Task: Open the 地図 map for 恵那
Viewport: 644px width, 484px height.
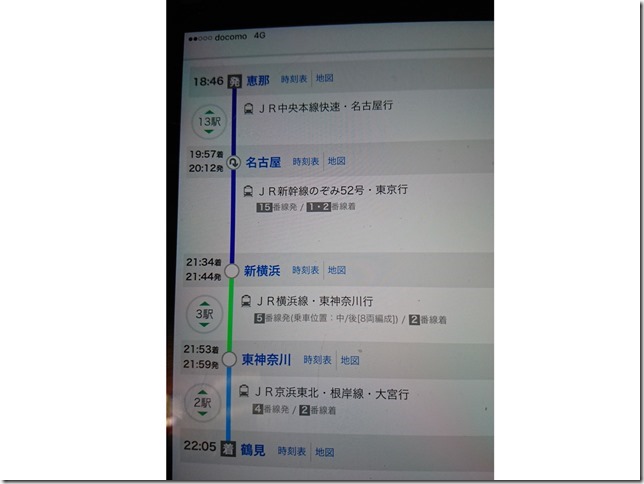Action: click(324, 78)
